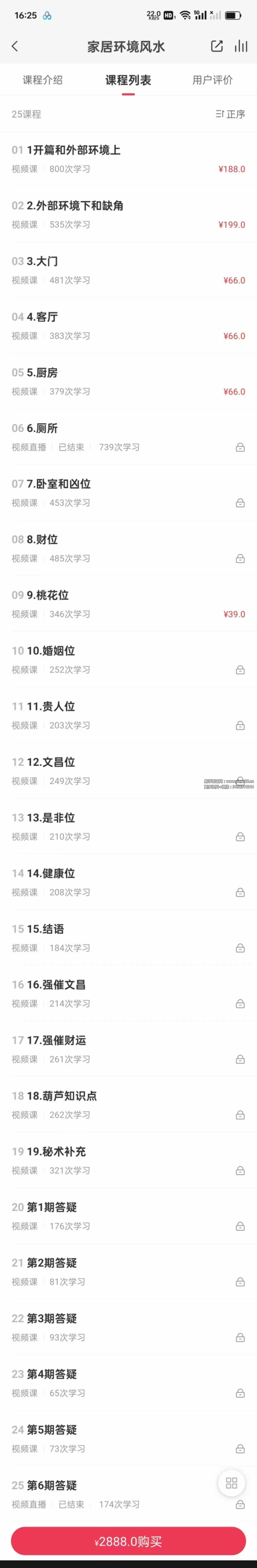Go back using the top-left arrow
Screen dimensions: 257x1568
coord(15,46)
